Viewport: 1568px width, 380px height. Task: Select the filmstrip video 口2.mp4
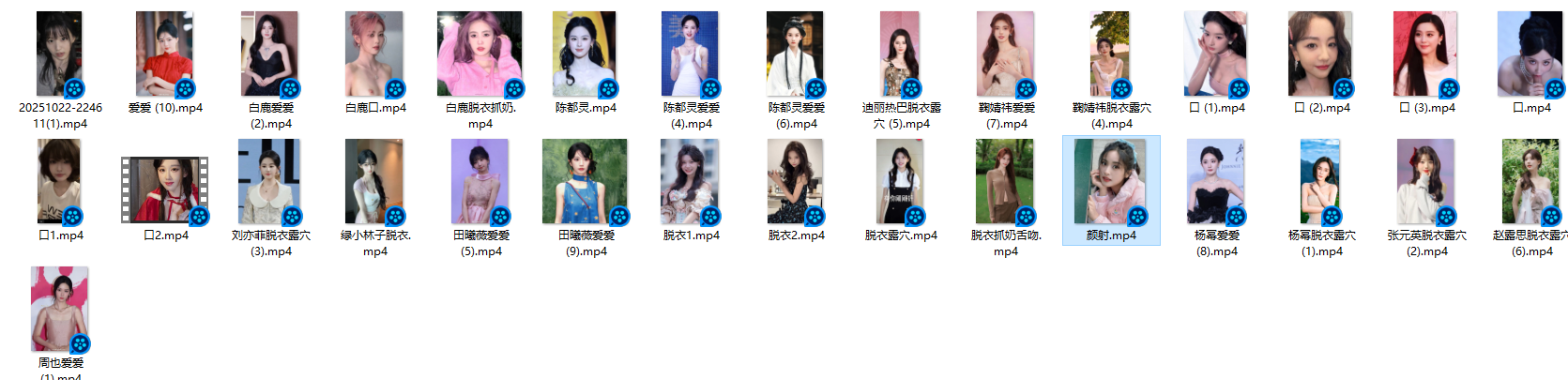164,190
